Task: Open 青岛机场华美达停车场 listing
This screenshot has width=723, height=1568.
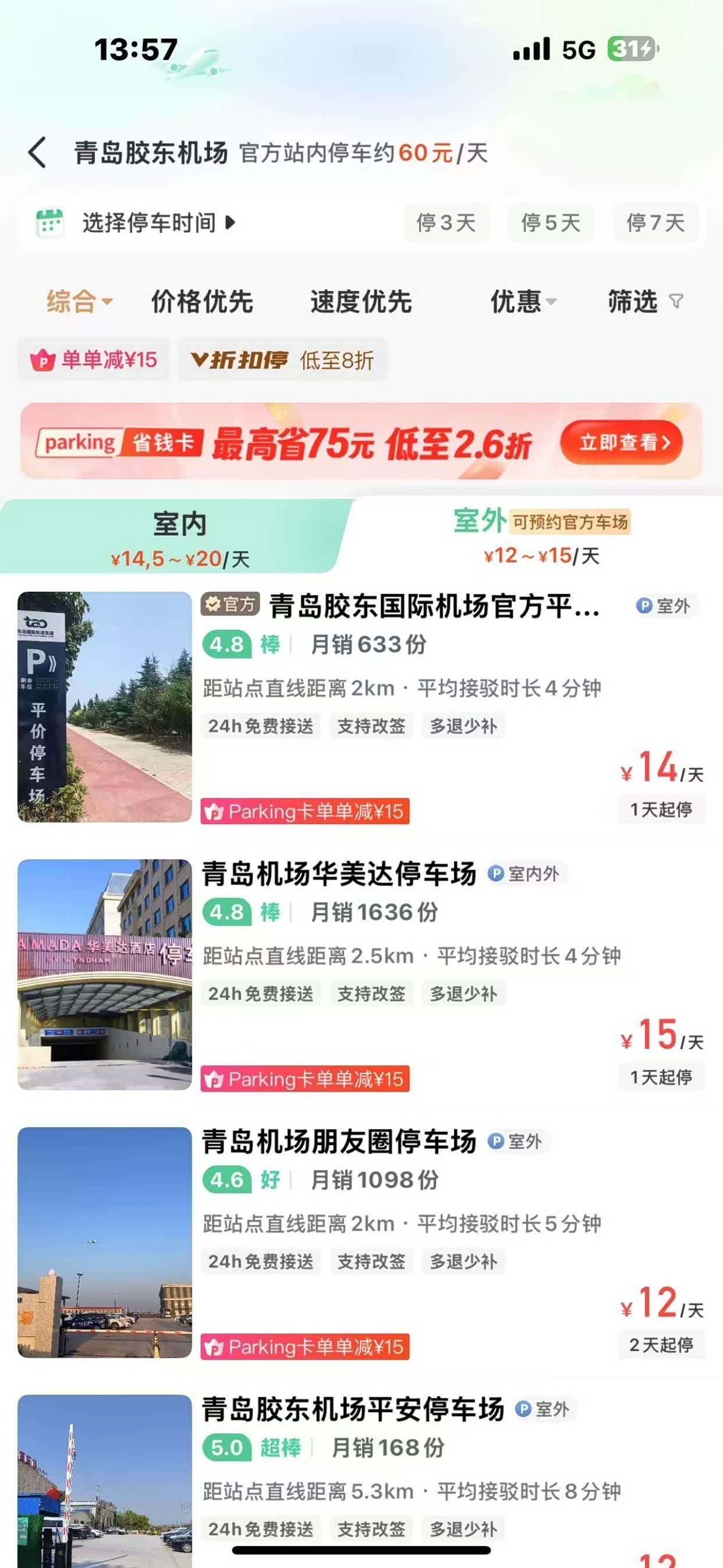Action: [339, 874]
